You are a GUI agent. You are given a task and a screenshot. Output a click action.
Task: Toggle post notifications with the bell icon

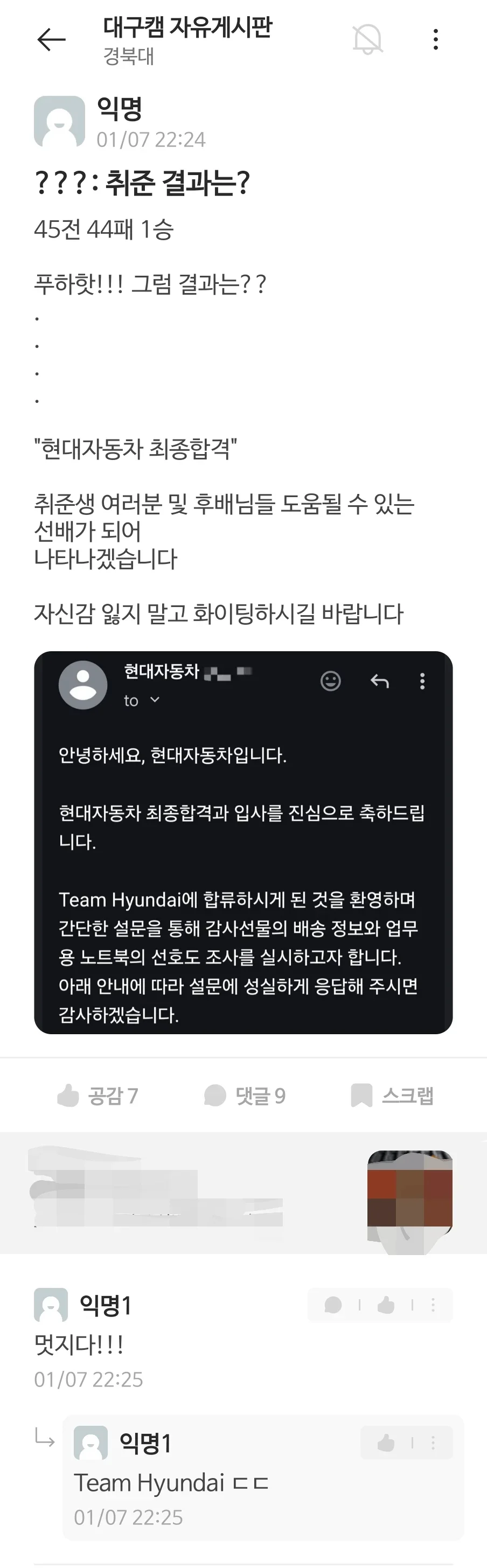[x=368, y=39]
